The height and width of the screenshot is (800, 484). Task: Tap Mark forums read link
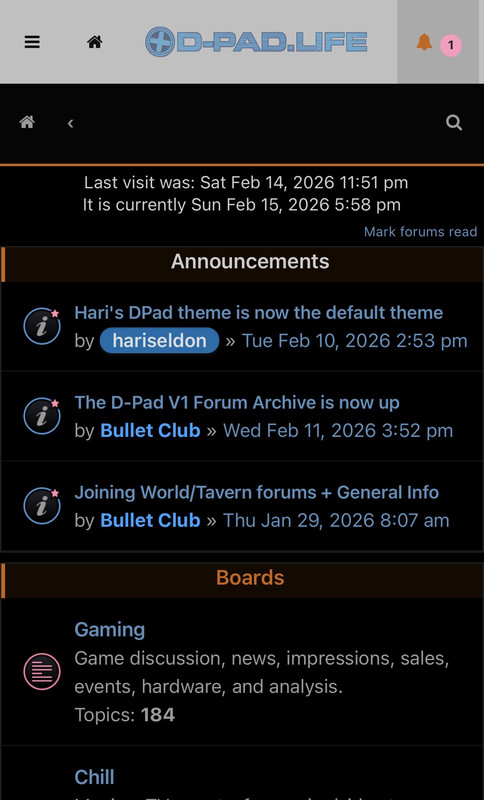point(420,232)
